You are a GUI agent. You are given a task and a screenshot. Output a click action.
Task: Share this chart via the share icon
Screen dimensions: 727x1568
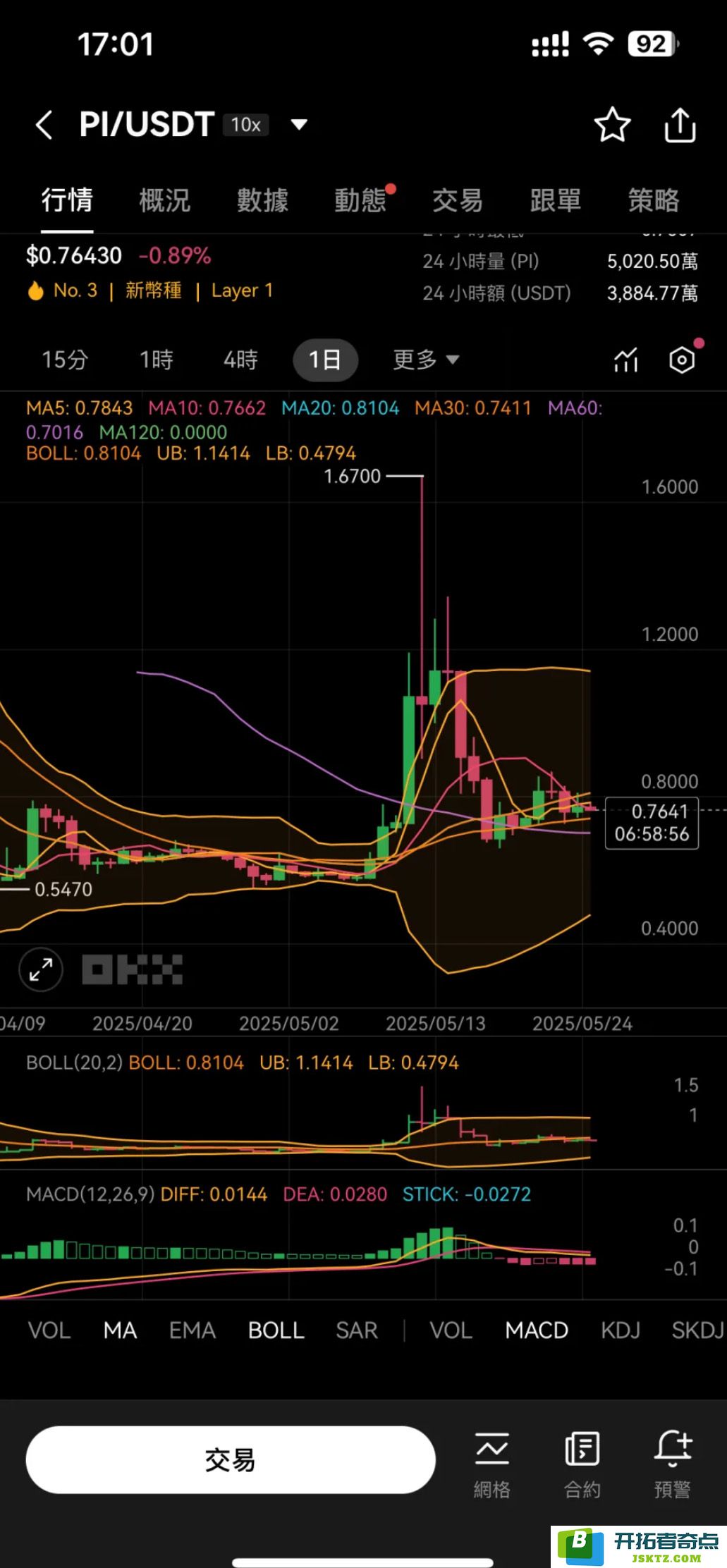[680, 125]
